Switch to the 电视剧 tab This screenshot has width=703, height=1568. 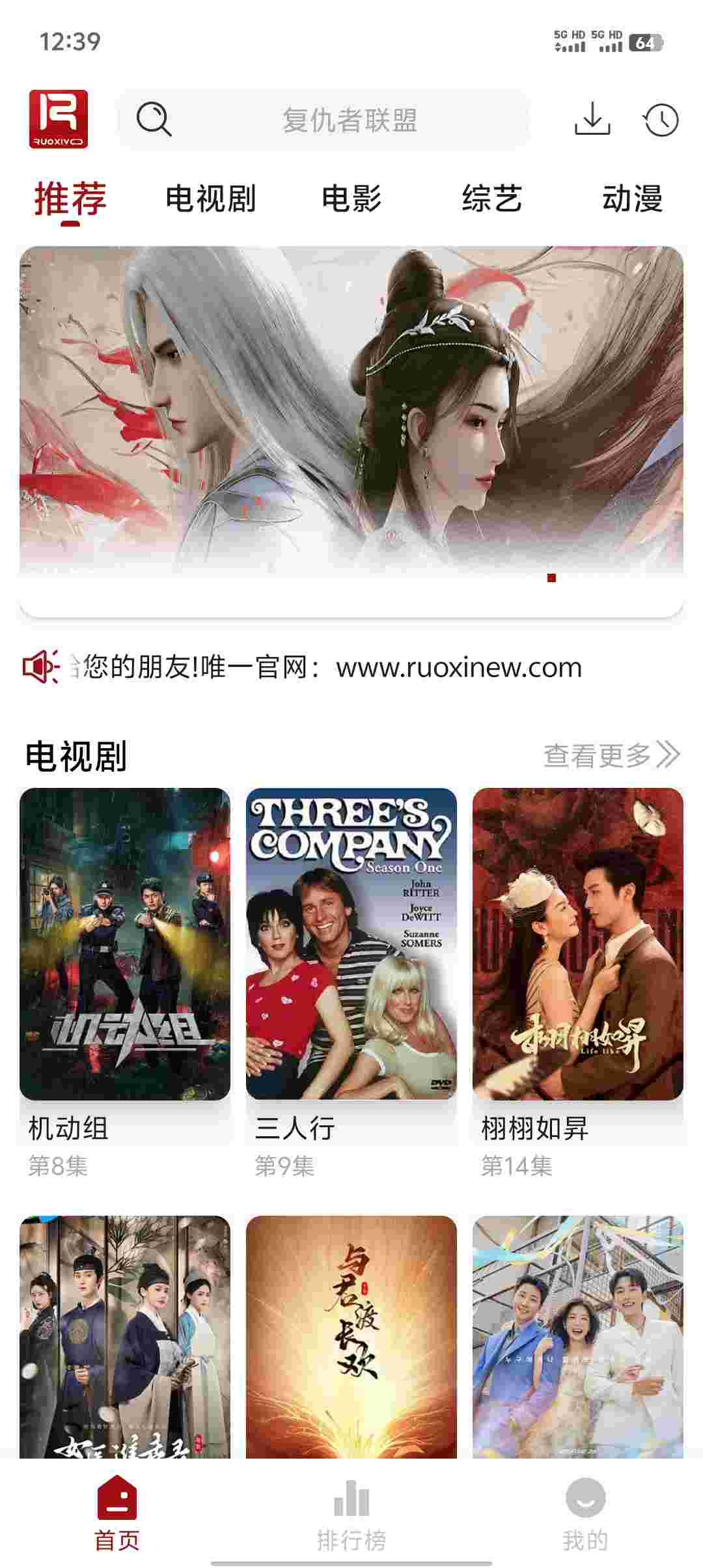(210, 199)
